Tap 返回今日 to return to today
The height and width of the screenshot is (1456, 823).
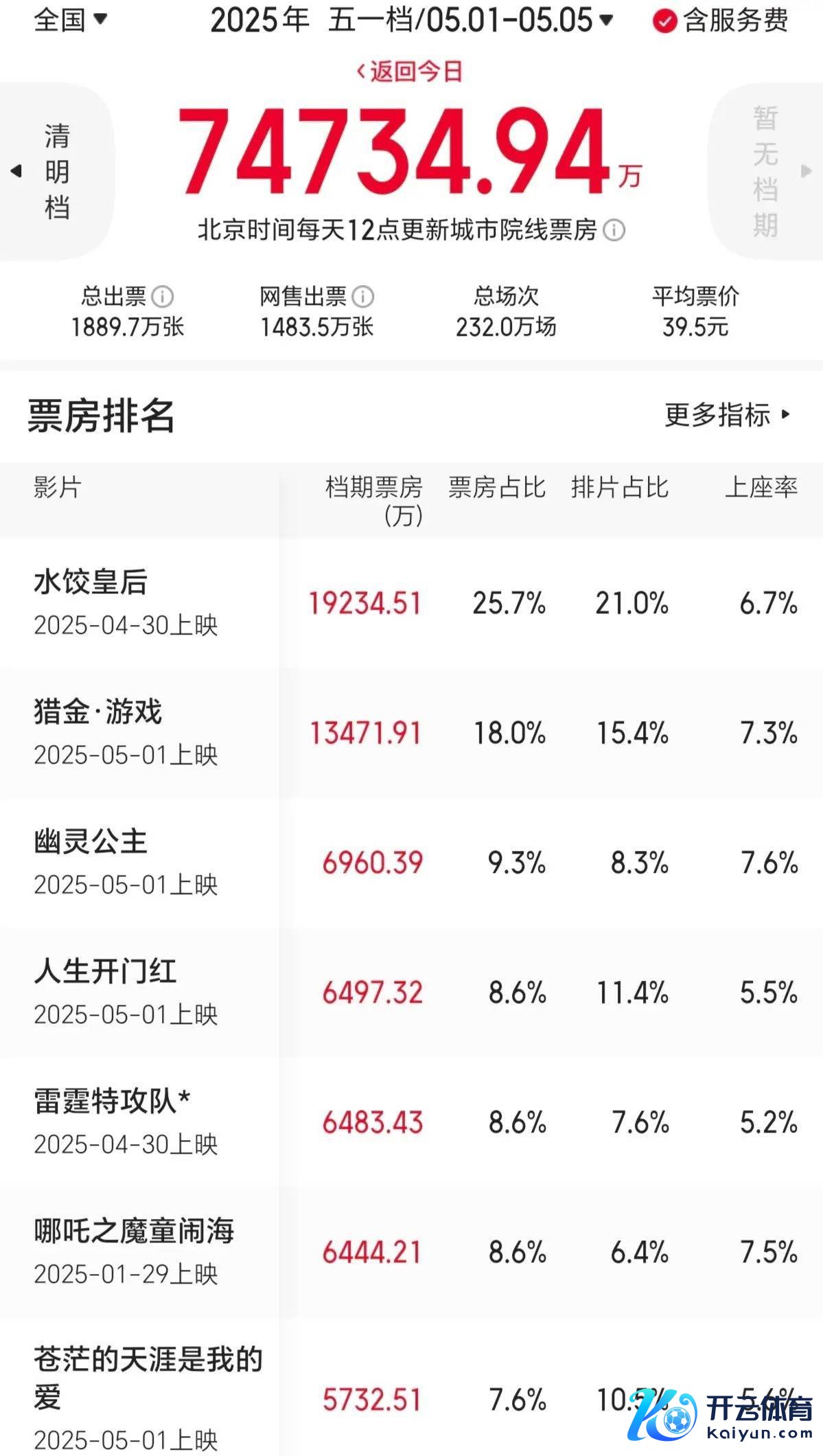point(410,71)
